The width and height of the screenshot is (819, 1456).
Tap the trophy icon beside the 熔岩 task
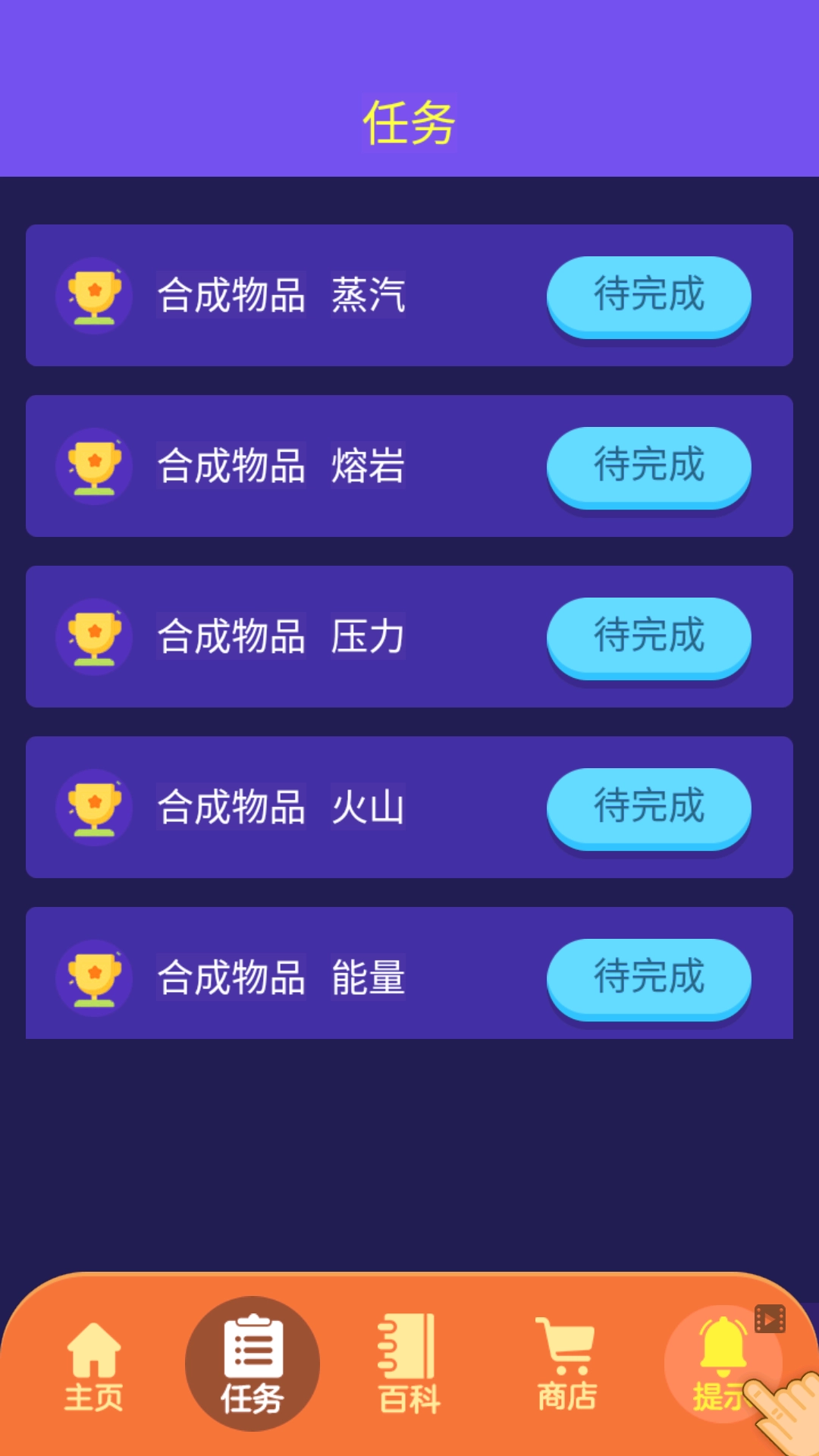coord(95,466)
